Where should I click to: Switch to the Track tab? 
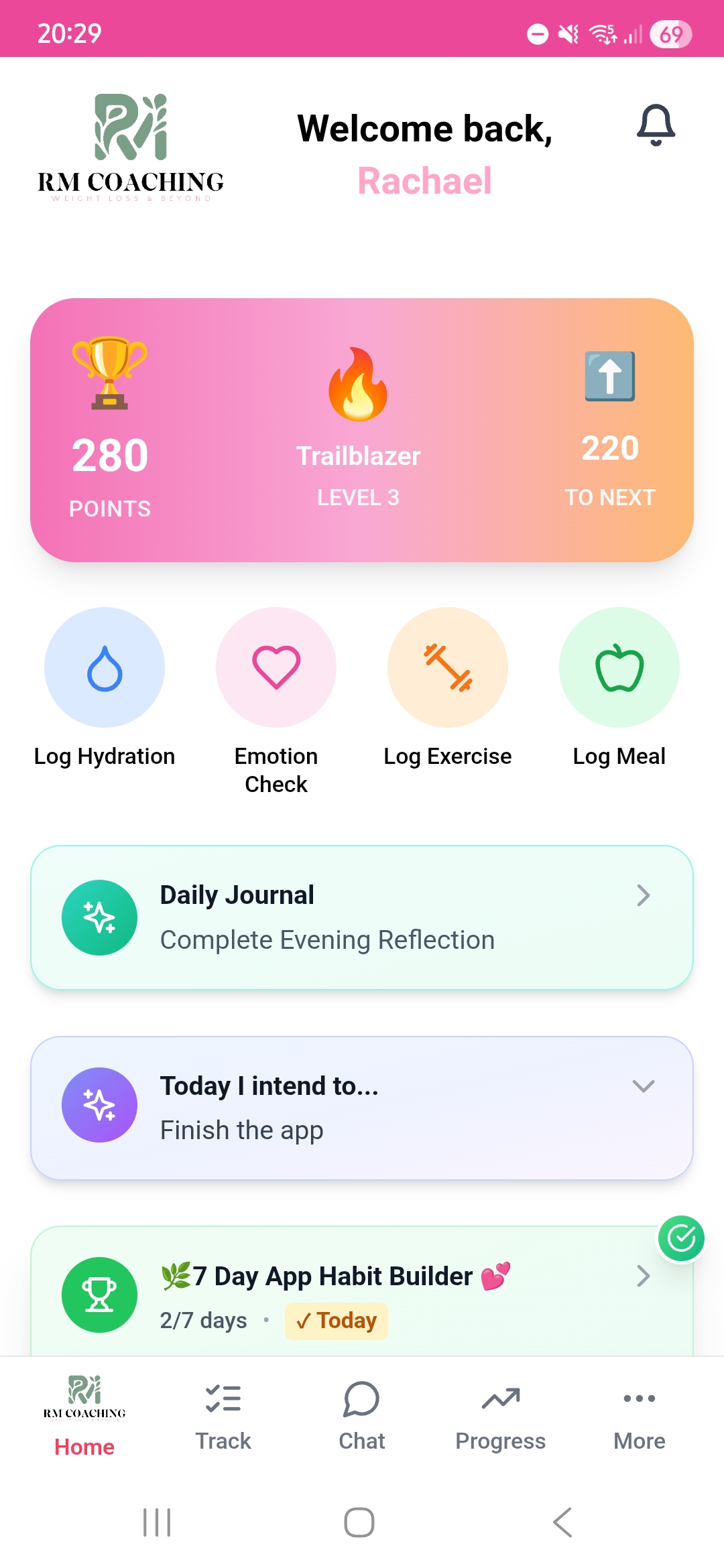point(223,1414)
